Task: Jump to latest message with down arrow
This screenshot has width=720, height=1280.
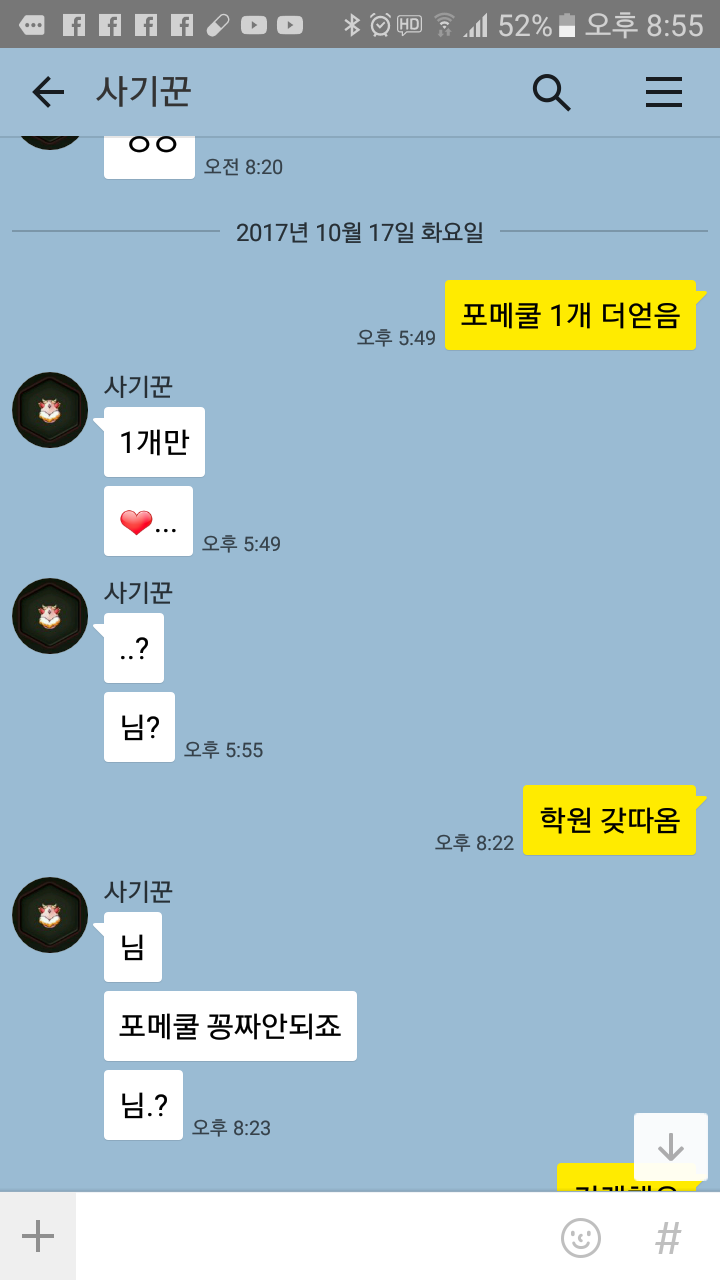Action: click(x=670, y=1147)
